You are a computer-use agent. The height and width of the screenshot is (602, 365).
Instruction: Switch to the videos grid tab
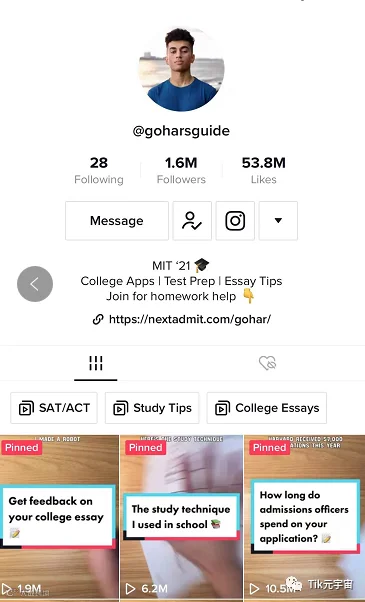[x=96, y=363]
